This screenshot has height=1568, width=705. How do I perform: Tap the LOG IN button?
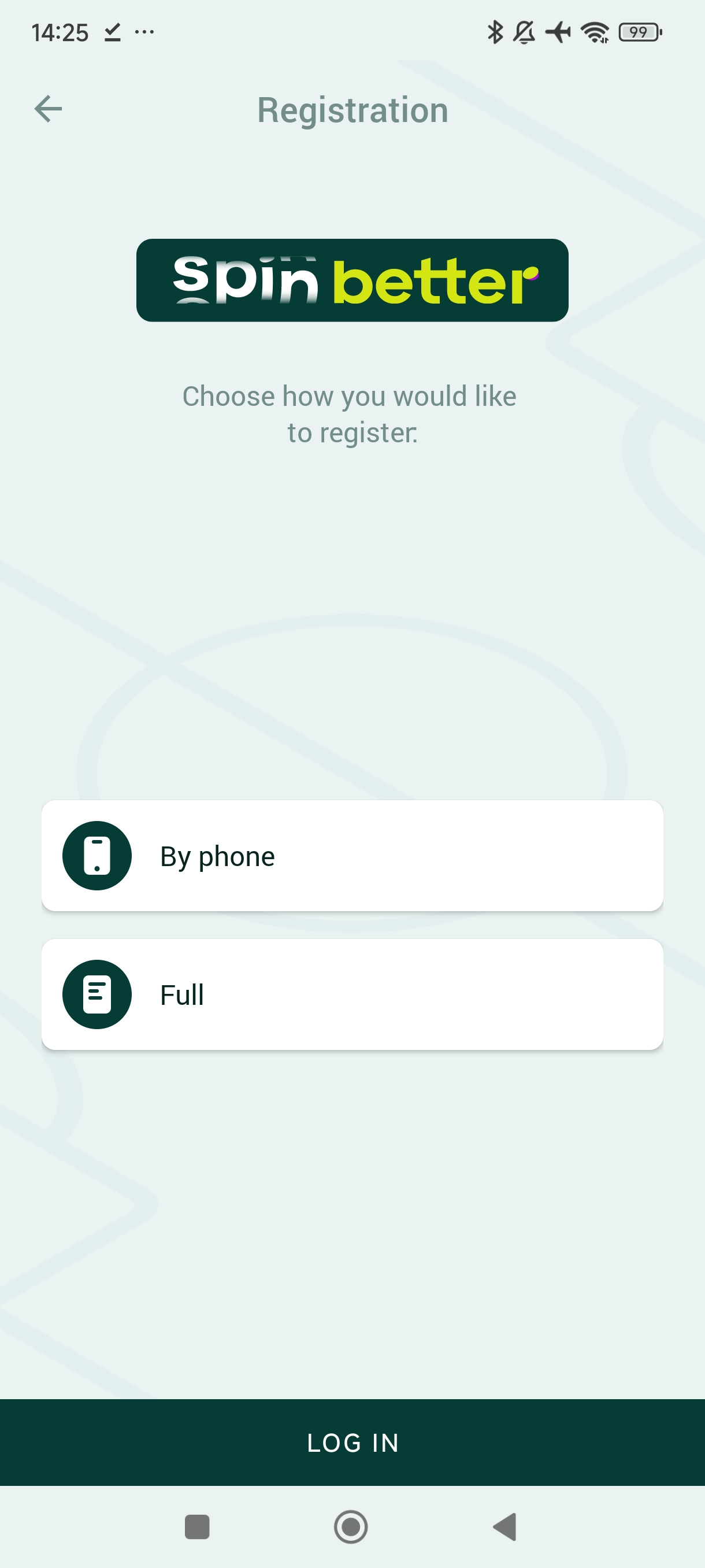tap(352, 1442)
